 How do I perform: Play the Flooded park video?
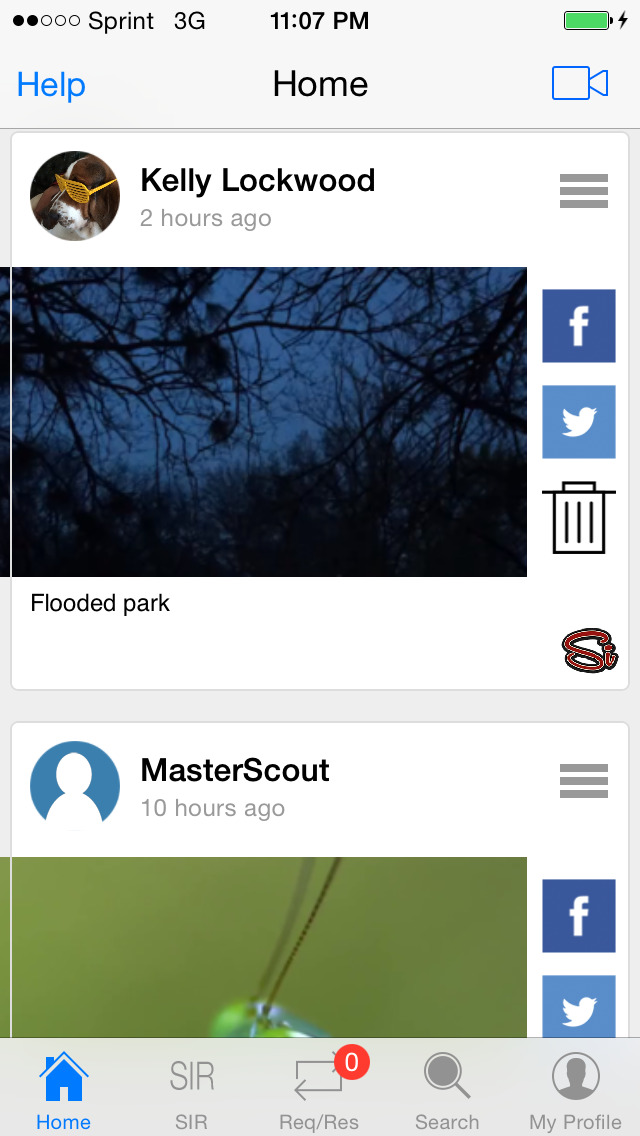pyautogui.click(x=269, y=422)
